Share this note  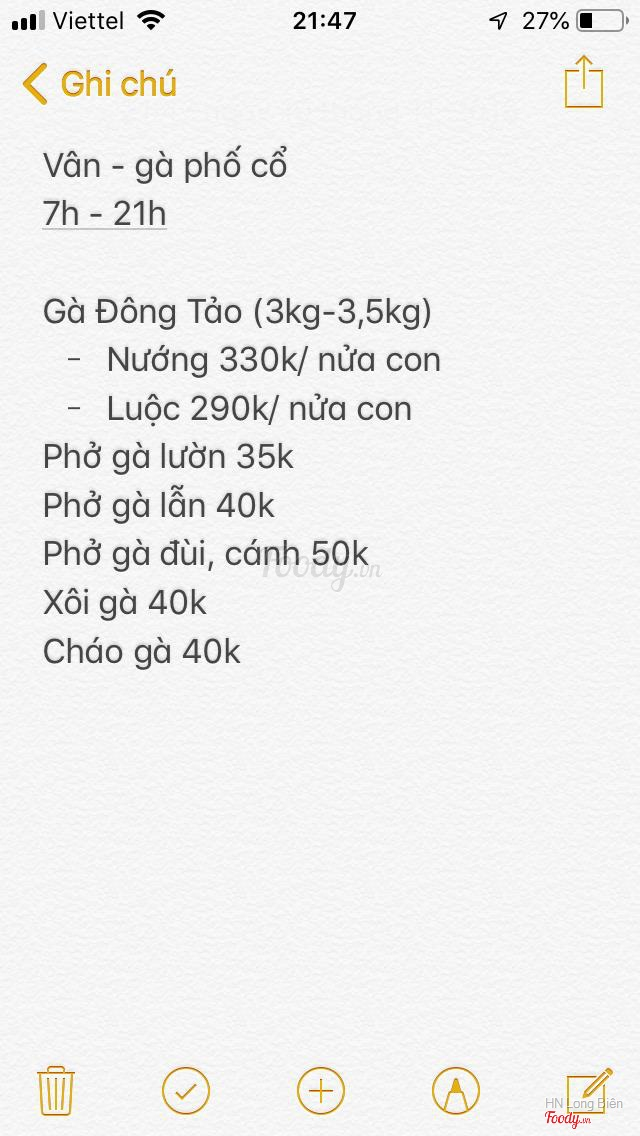coord(584,81)
